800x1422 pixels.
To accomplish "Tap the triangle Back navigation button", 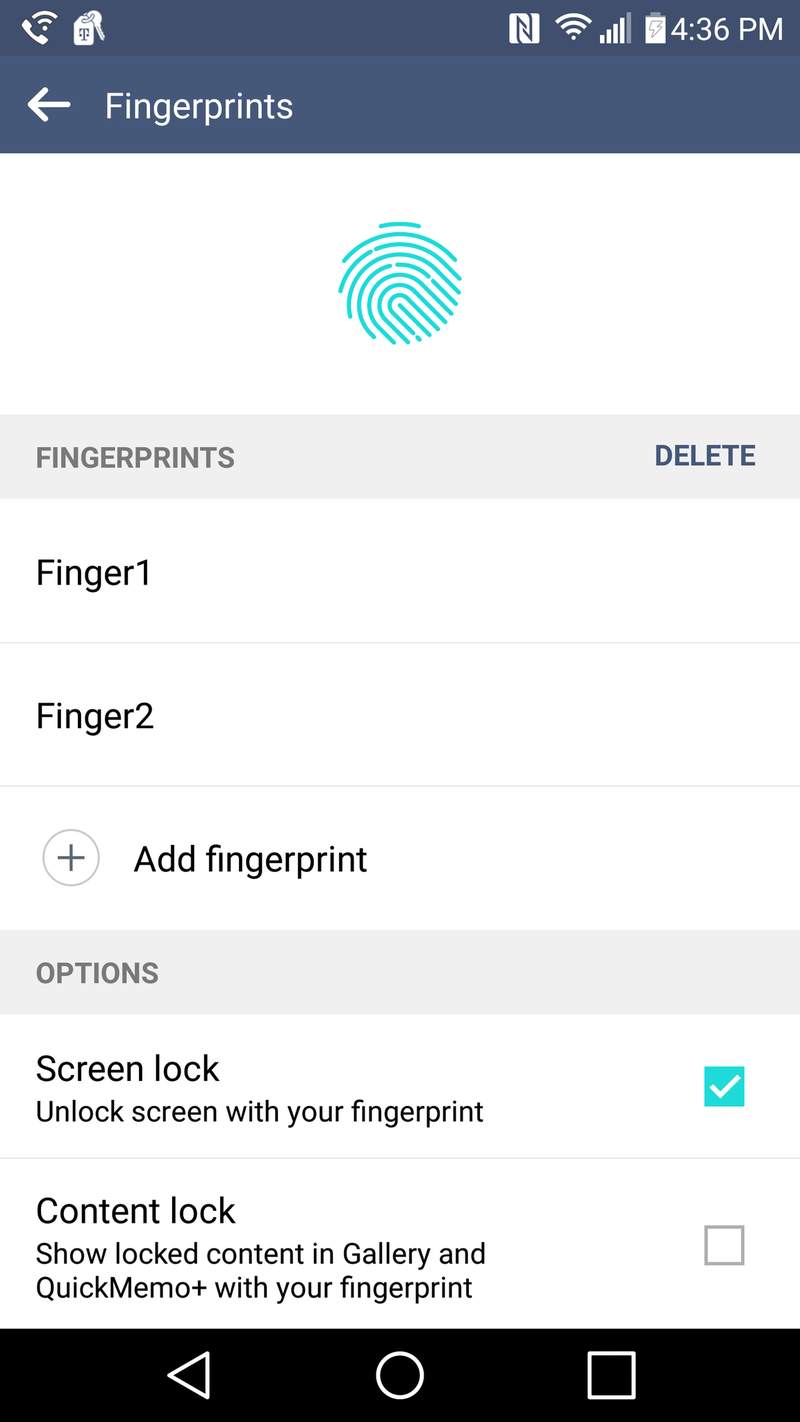I will (189, 1374).
